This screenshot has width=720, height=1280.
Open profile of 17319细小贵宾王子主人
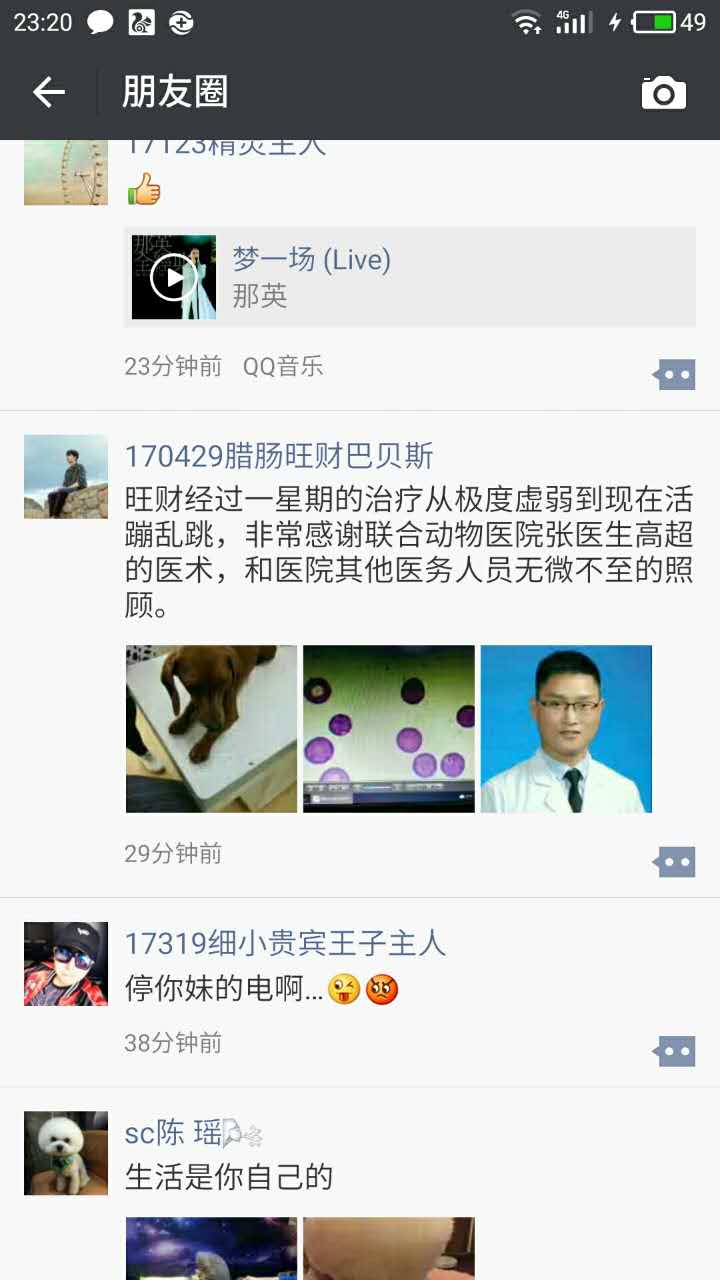coord(285,943)
